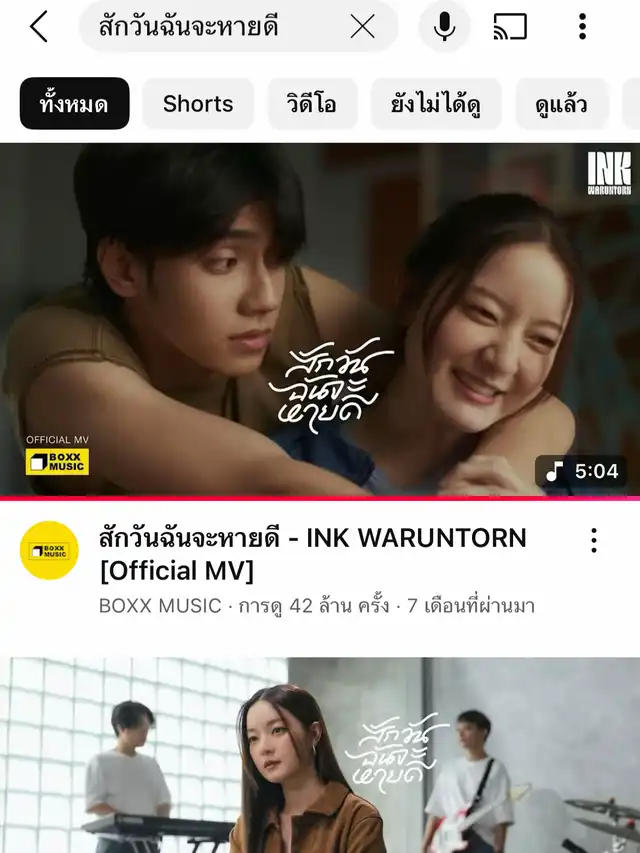
Task: Open the cast to device icon
Action: pos(510,27)
